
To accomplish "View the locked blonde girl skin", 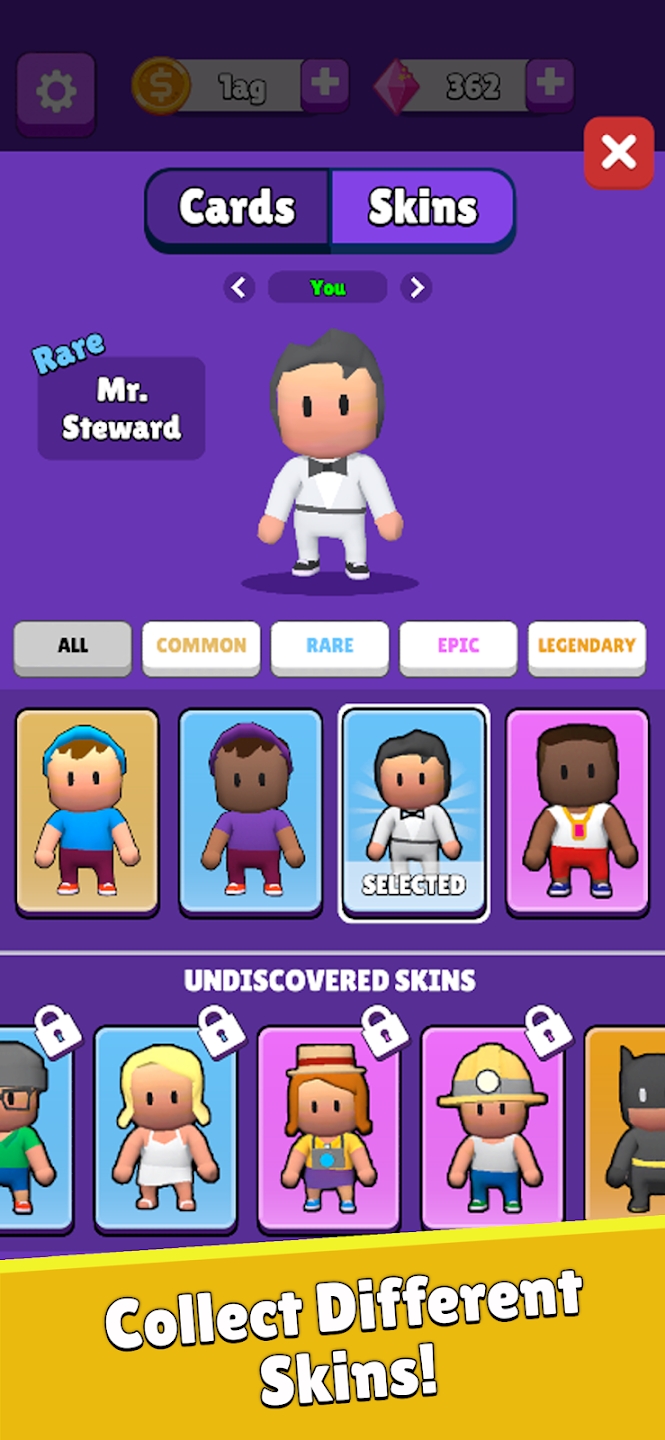I will pyautogui.click(x=165, y=1129).
